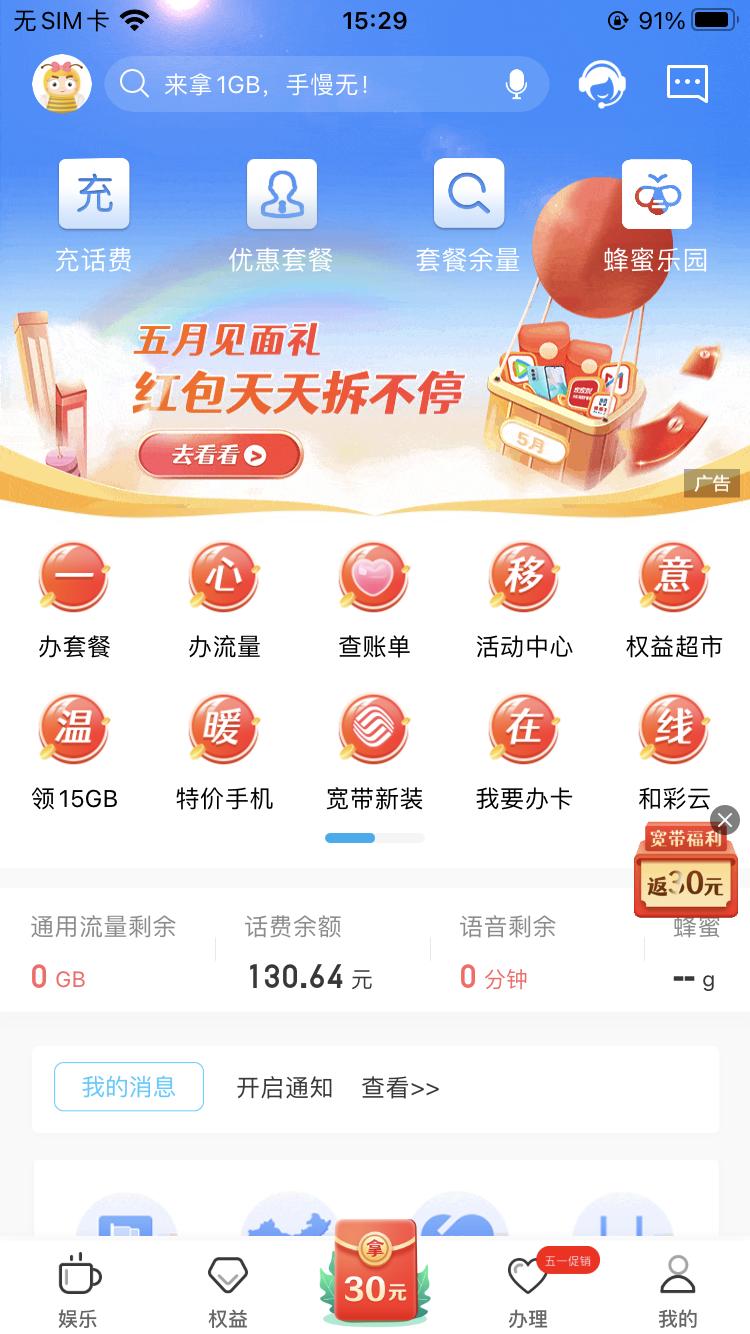750x1334 pixels.
Task: Tap the 去看看 banner button
Action: [219, 453]
